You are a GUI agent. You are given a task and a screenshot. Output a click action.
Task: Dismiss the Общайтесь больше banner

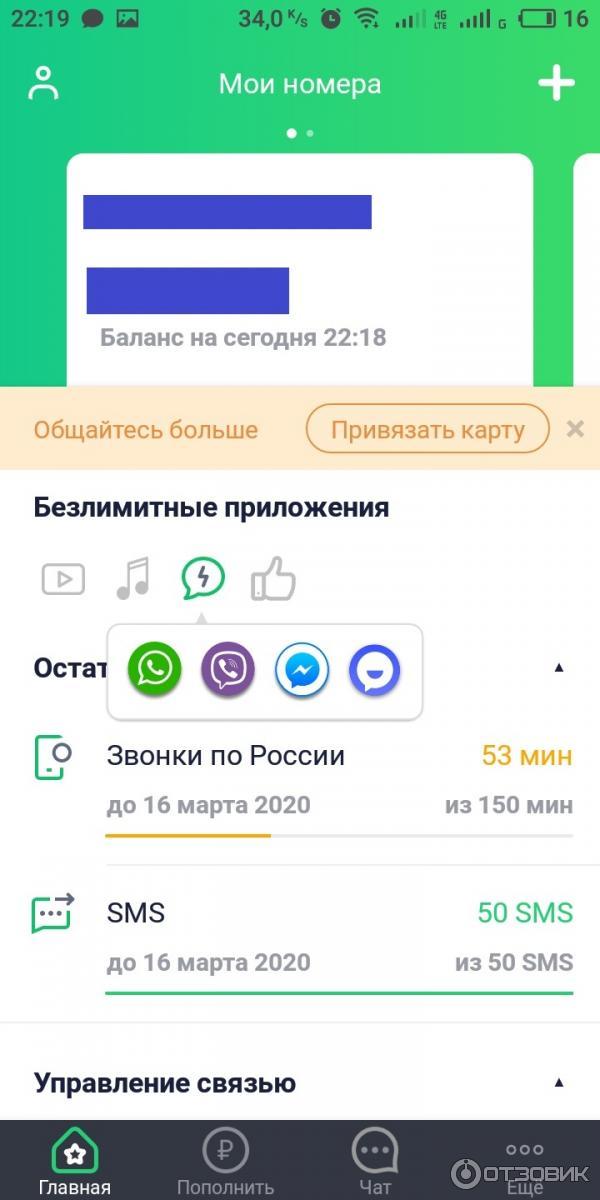(575, 430)
